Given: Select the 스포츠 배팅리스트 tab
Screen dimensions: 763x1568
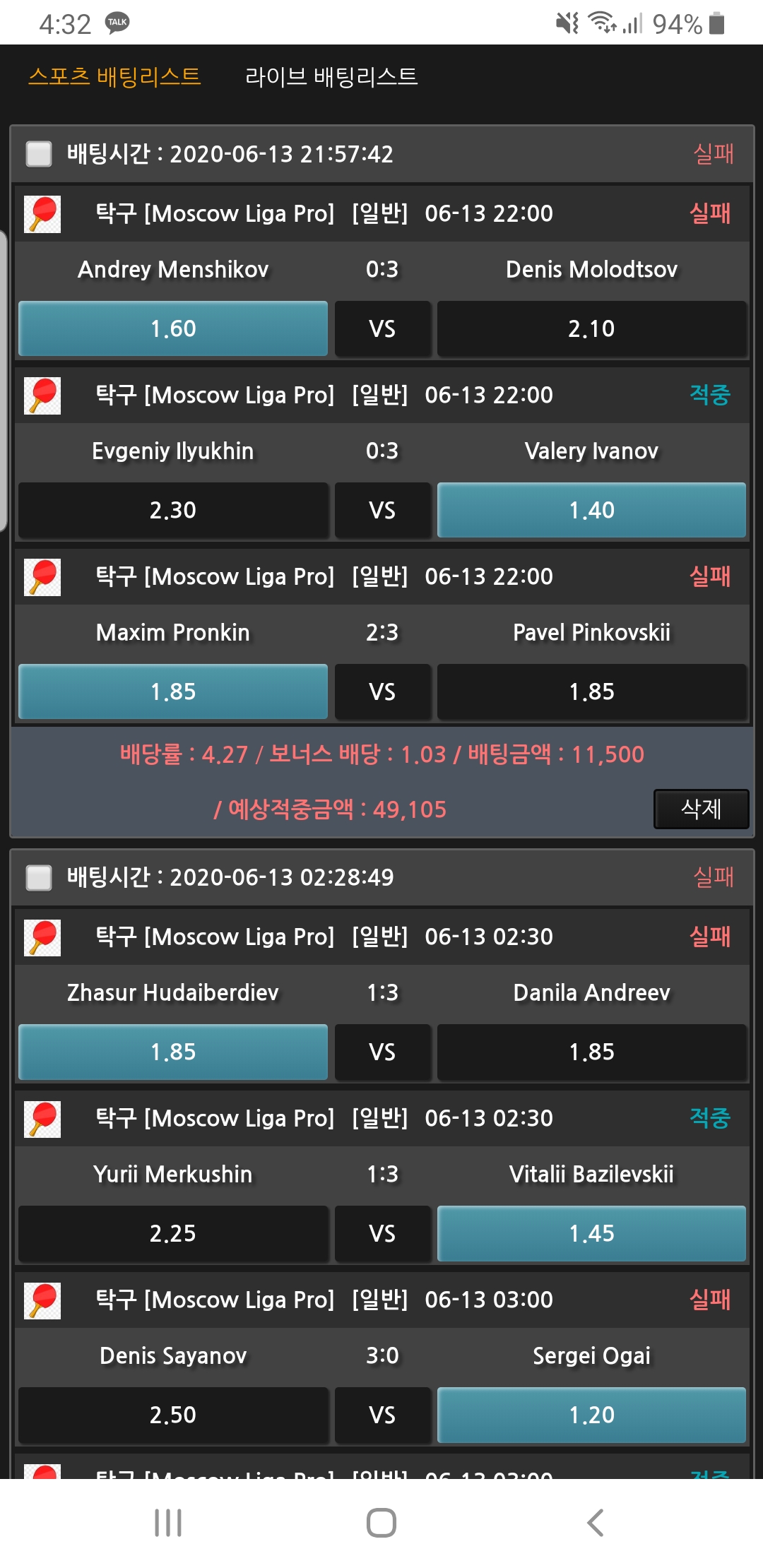Looking at the screenshot, I should 114,76.
